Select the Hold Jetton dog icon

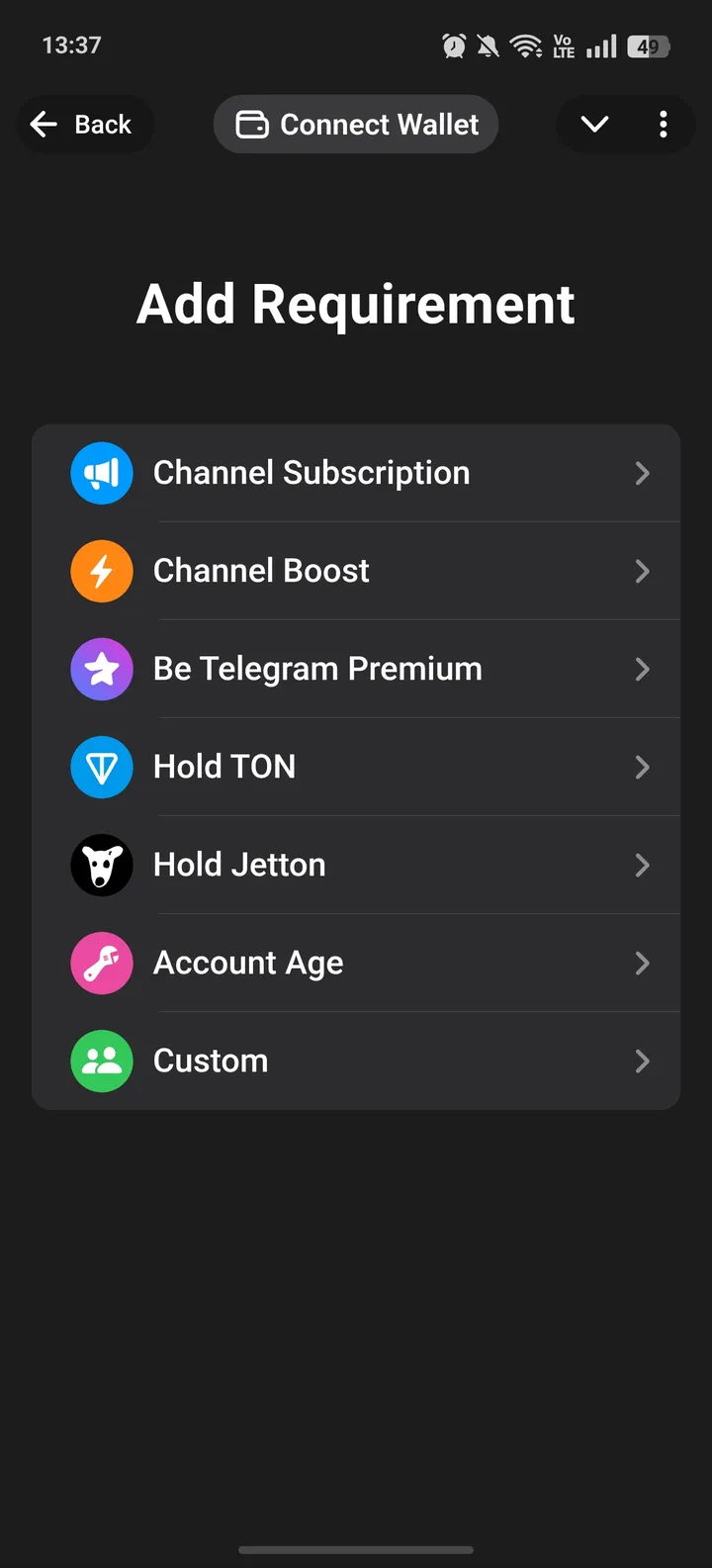102,865
